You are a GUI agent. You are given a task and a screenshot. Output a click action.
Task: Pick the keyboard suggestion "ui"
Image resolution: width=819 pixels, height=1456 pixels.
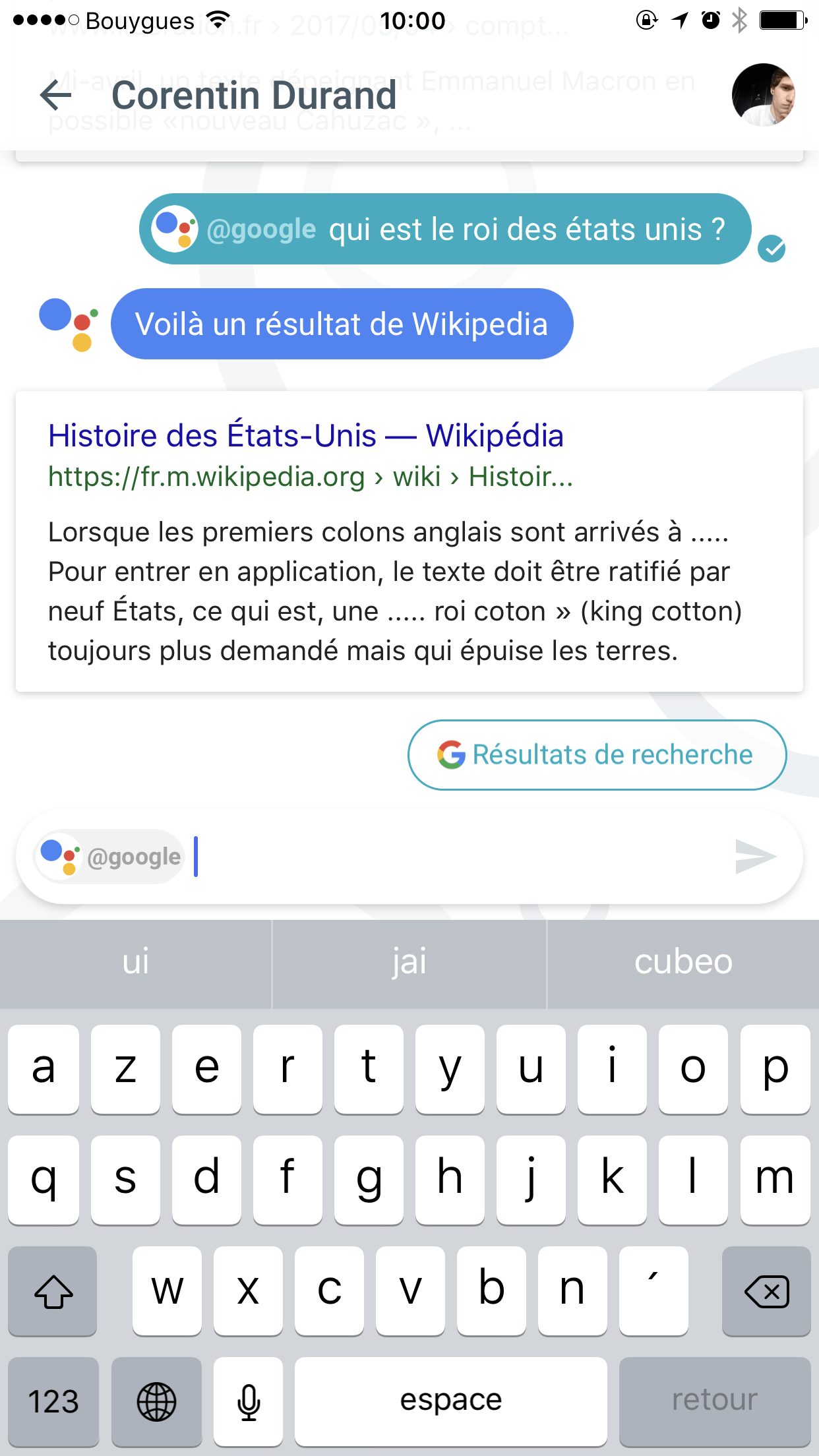coord(136,963)
